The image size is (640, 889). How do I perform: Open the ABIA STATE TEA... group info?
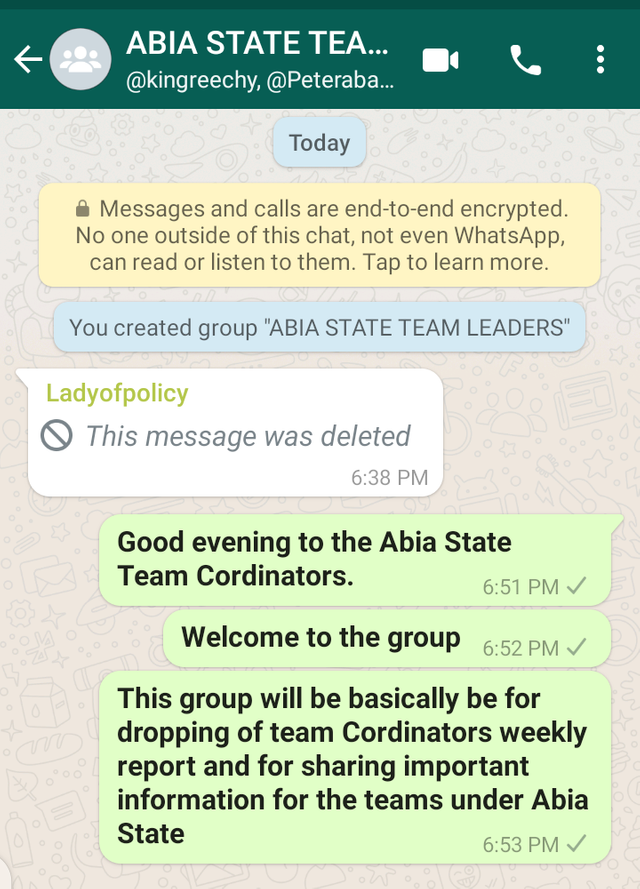(258, 60)
